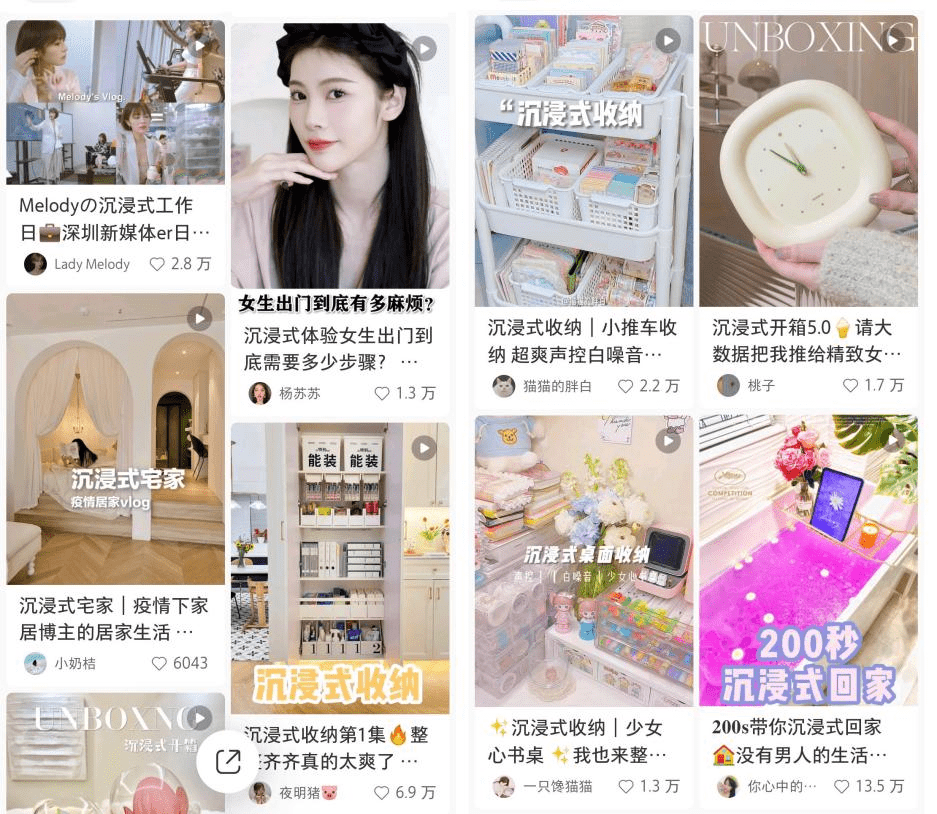Screen dimensions: 937x814
Task: Tap the floating share button
Action: pos(228,762)
